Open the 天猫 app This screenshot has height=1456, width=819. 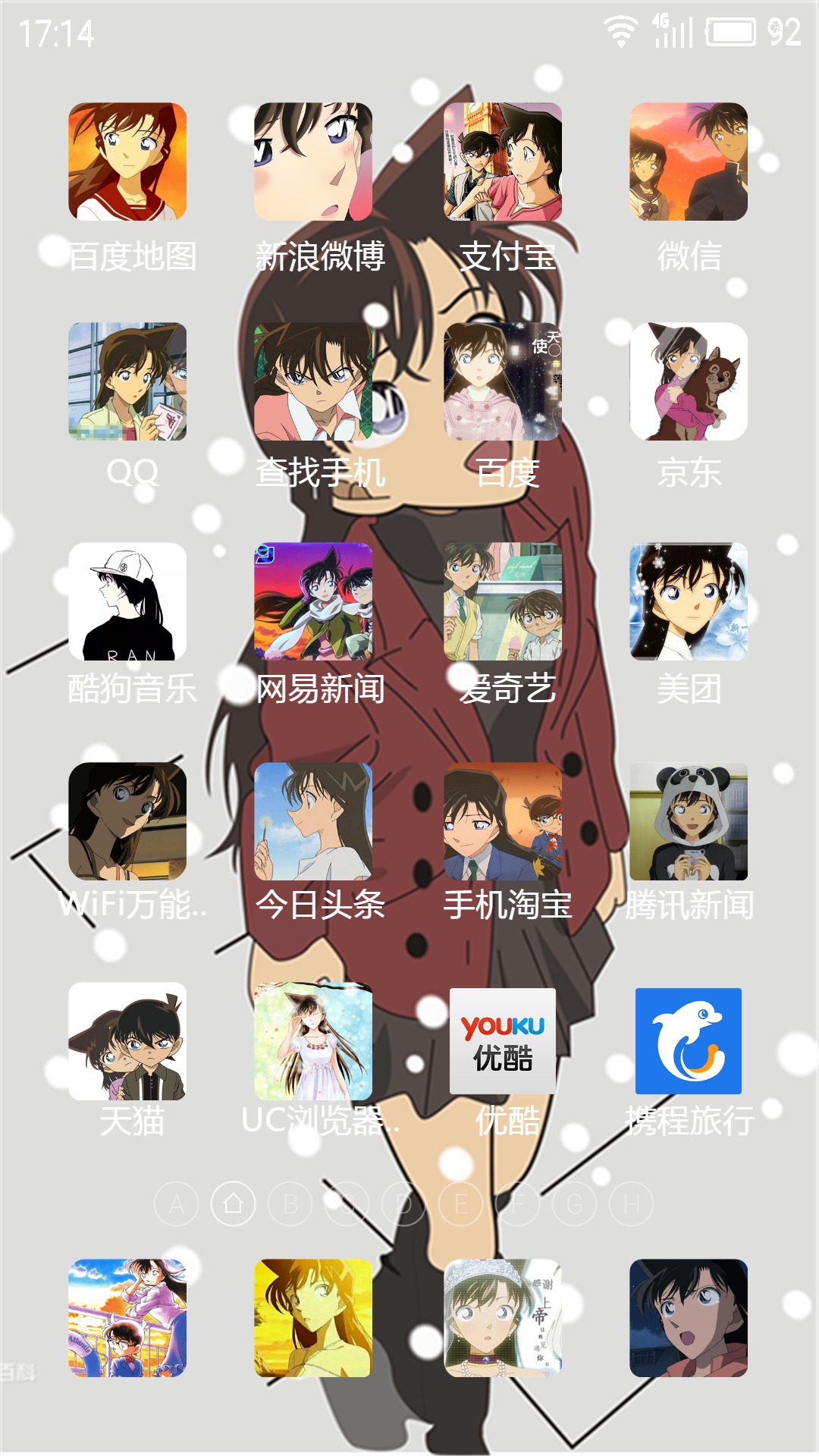(127, 1042)
